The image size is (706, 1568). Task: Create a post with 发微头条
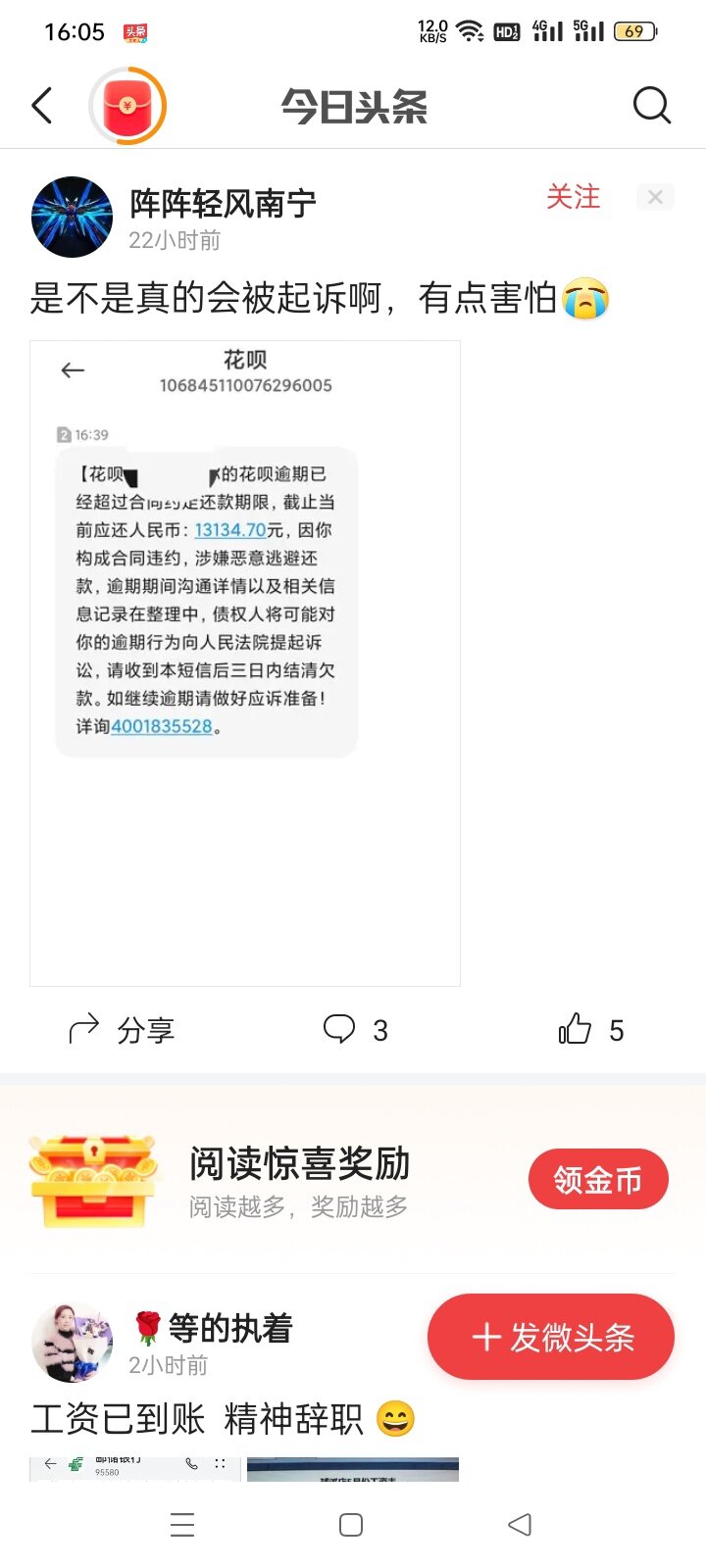pos(551,1337)
